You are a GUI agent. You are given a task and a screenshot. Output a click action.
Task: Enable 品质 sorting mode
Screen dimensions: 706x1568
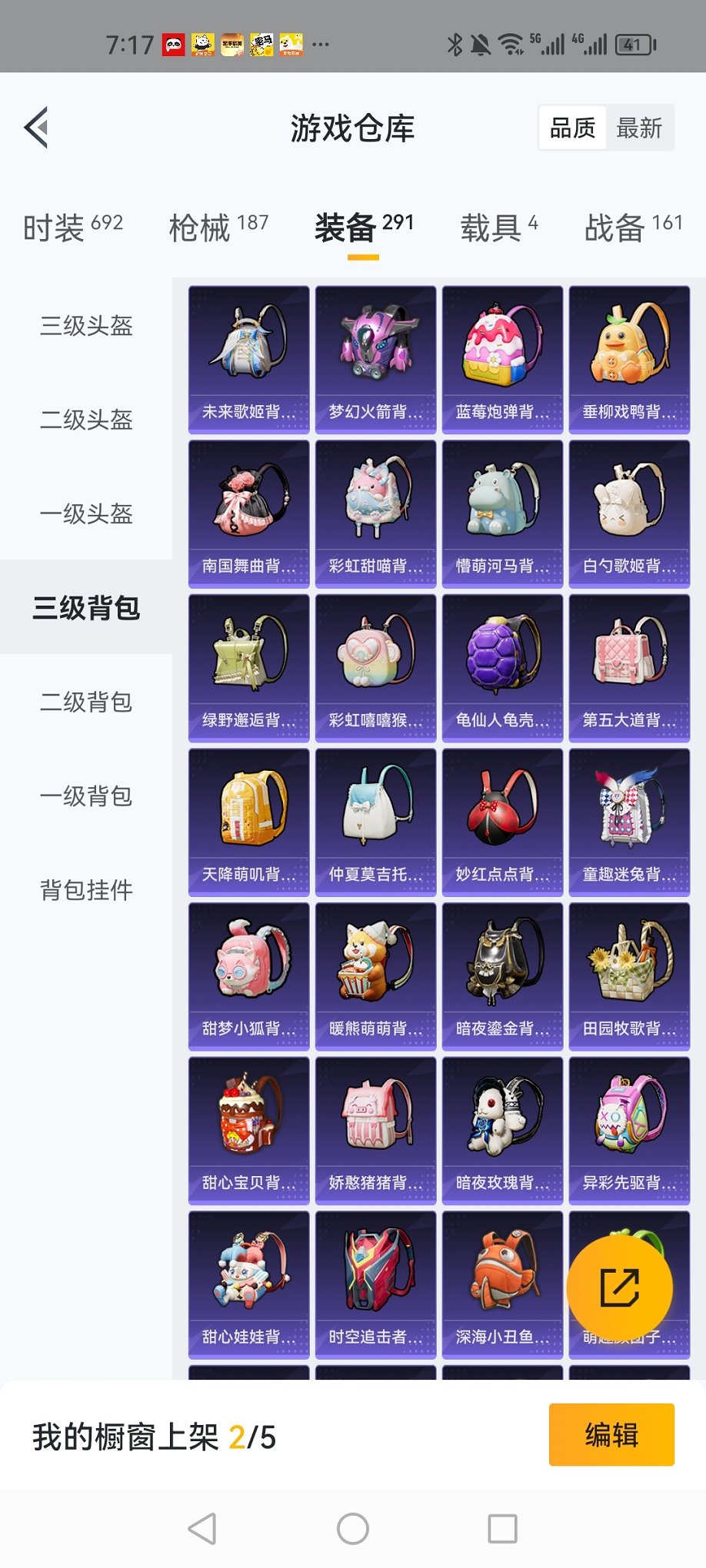pos(571,128)
